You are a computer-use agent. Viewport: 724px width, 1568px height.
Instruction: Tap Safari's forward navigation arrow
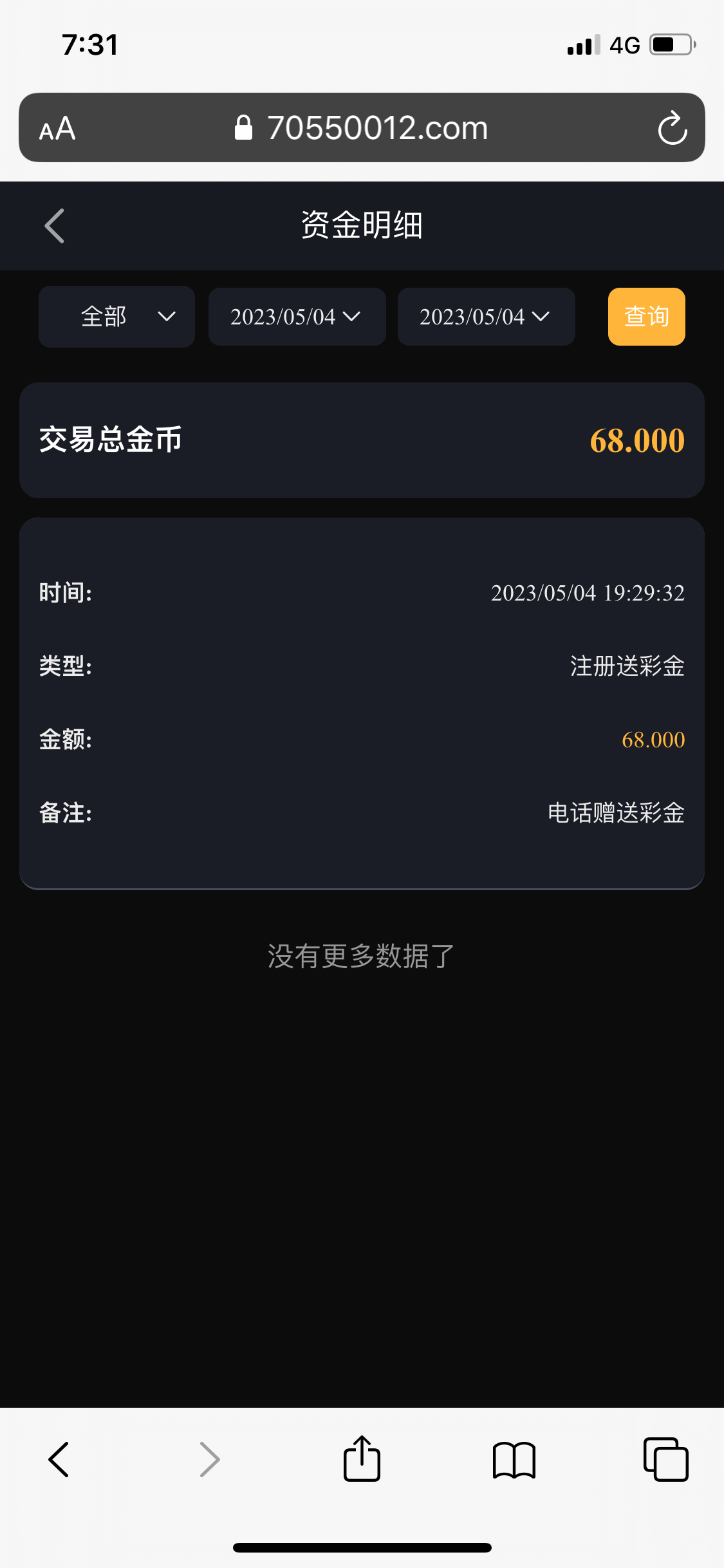point(210,1460)
